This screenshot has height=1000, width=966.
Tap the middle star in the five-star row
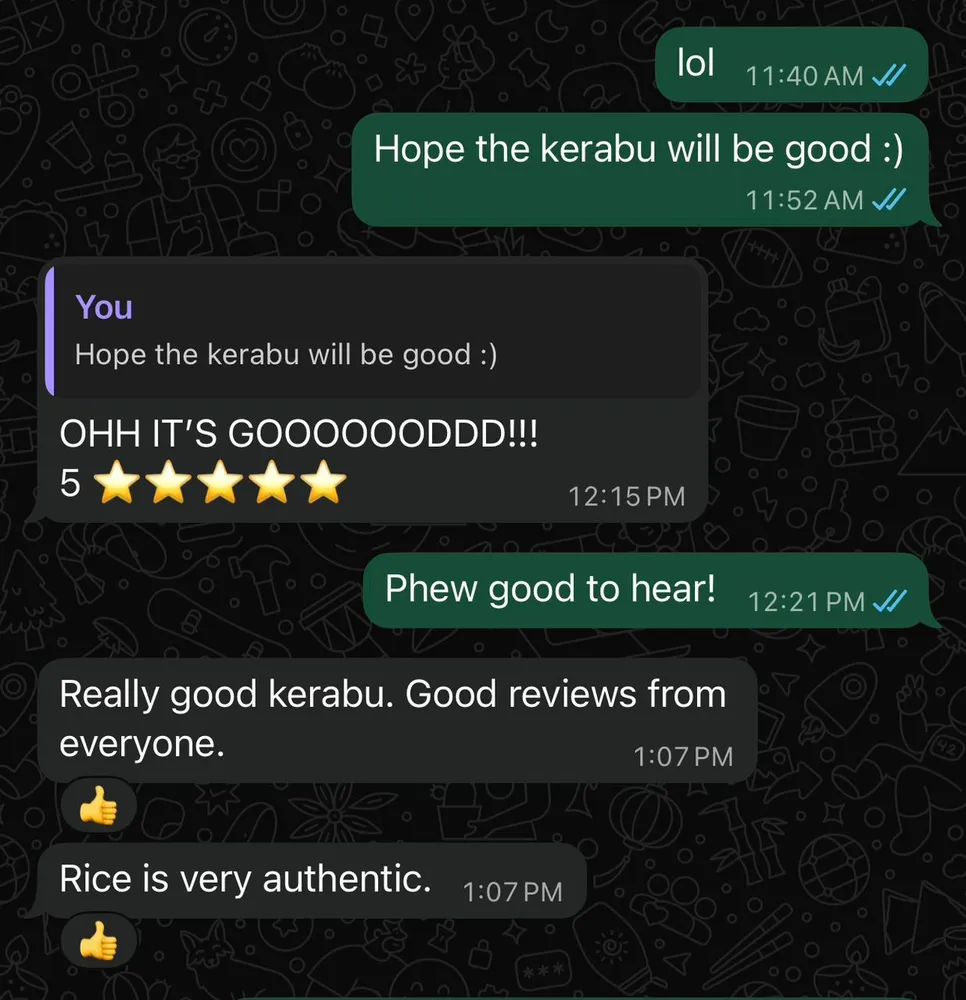[222, 483]
